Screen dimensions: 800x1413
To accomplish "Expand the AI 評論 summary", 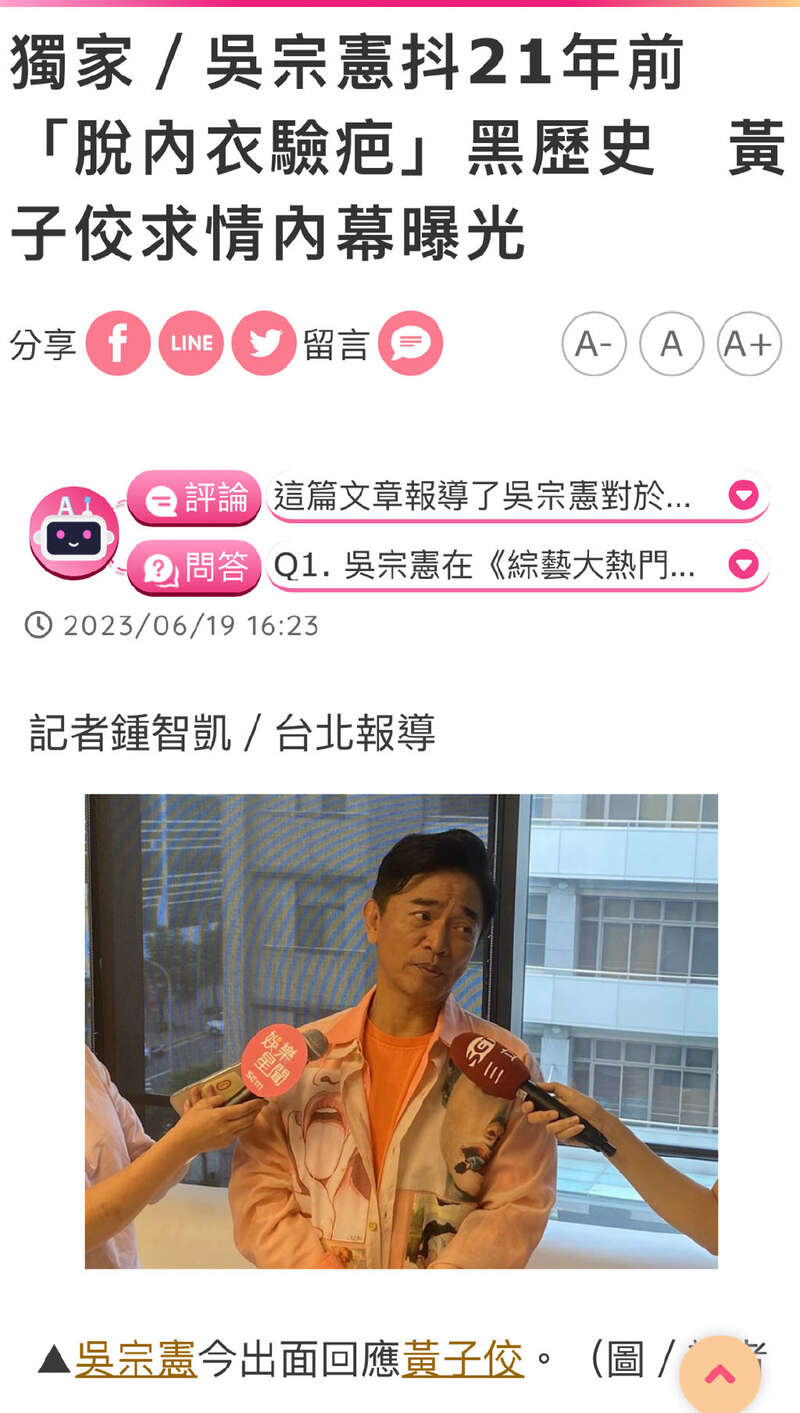I will 743,496.
